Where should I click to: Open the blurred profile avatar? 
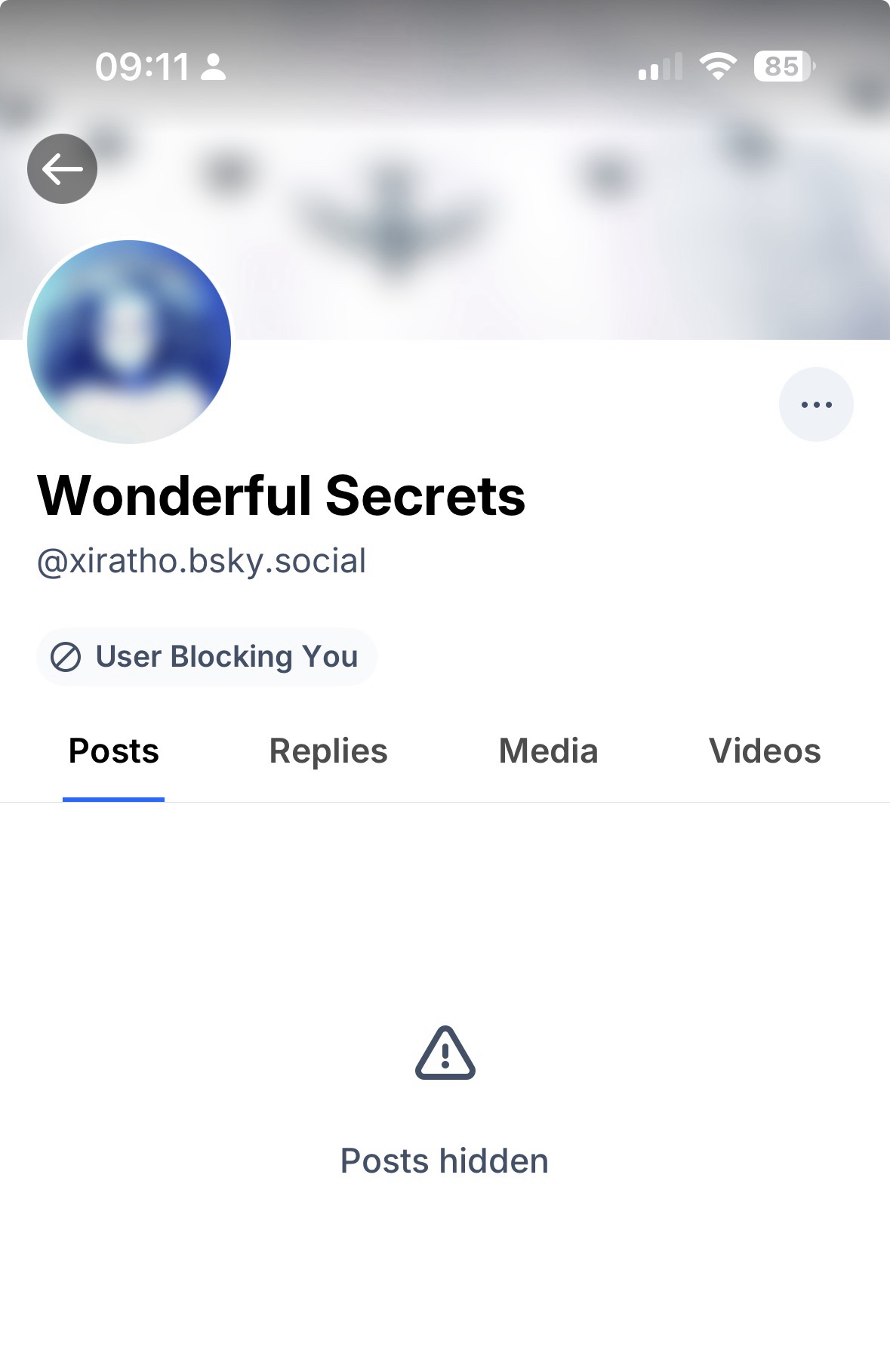click(x=129, y=341)
